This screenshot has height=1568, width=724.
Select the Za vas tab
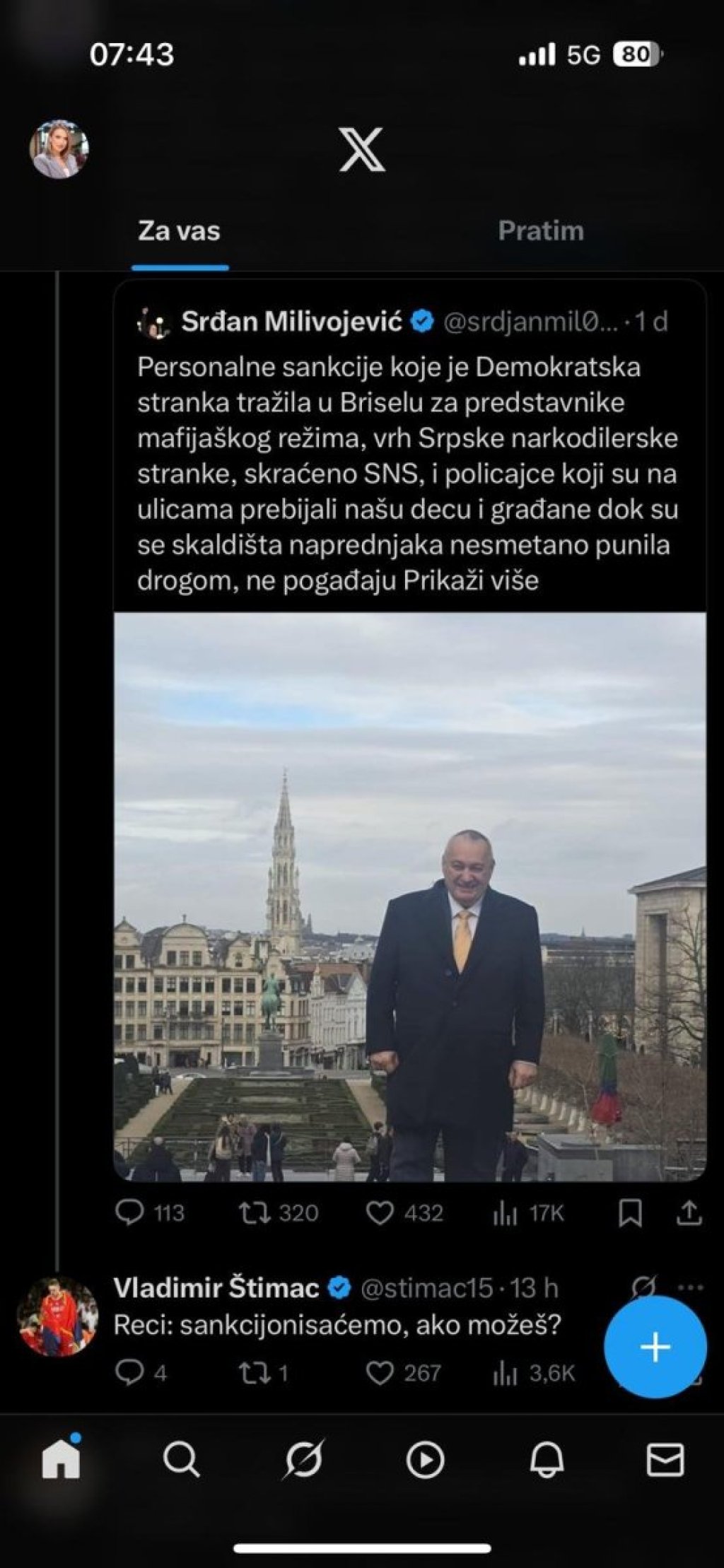coord(179,230)
